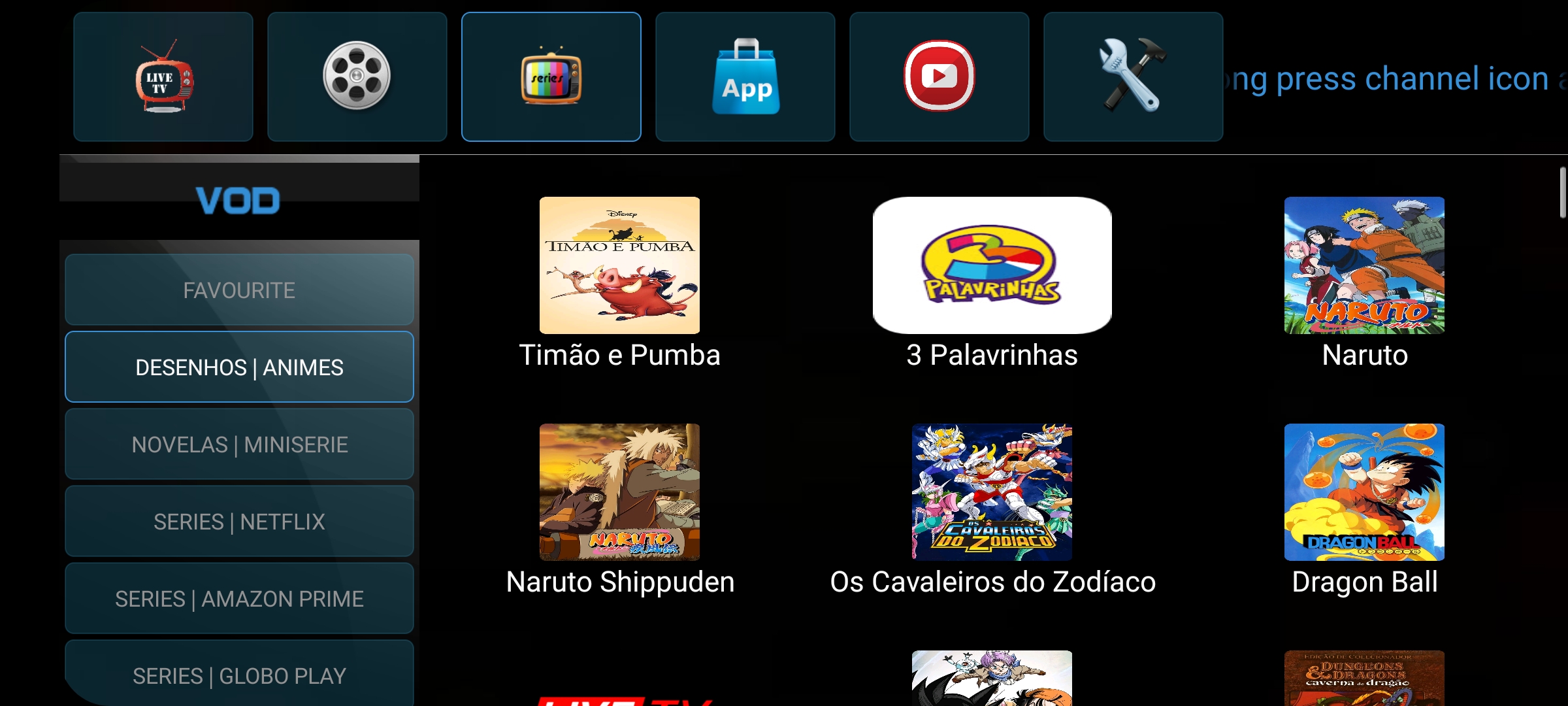This screenshot has width=1568, height=706.
Task: Select the DESENHOS | ANIMES category
Action: pos(239,367)
